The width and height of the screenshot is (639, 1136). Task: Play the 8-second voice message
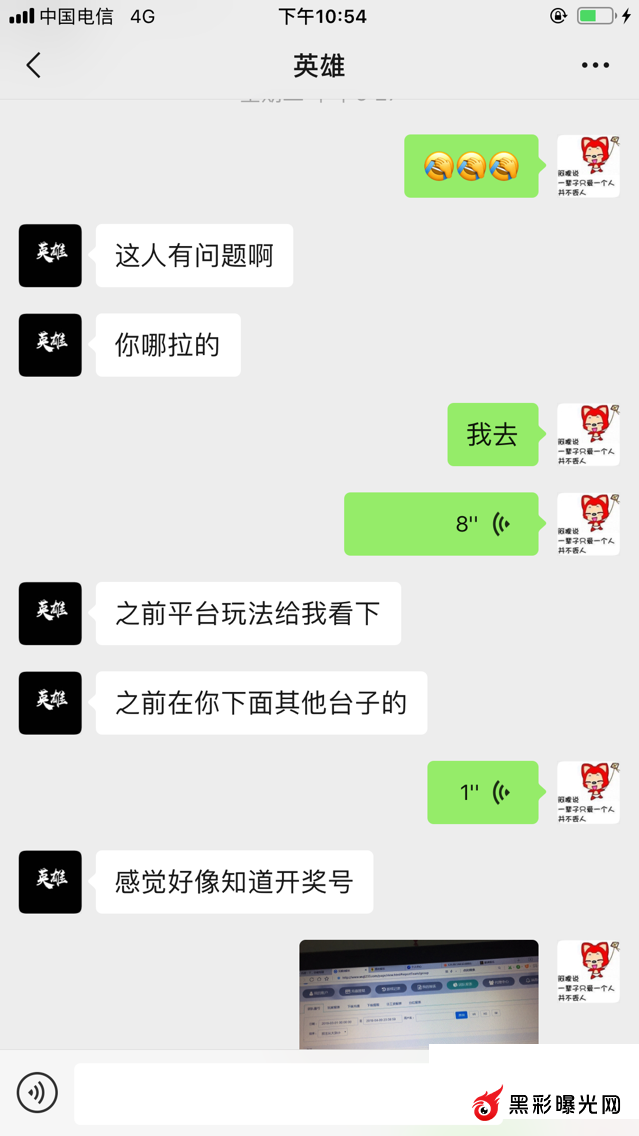click(441, 524)
